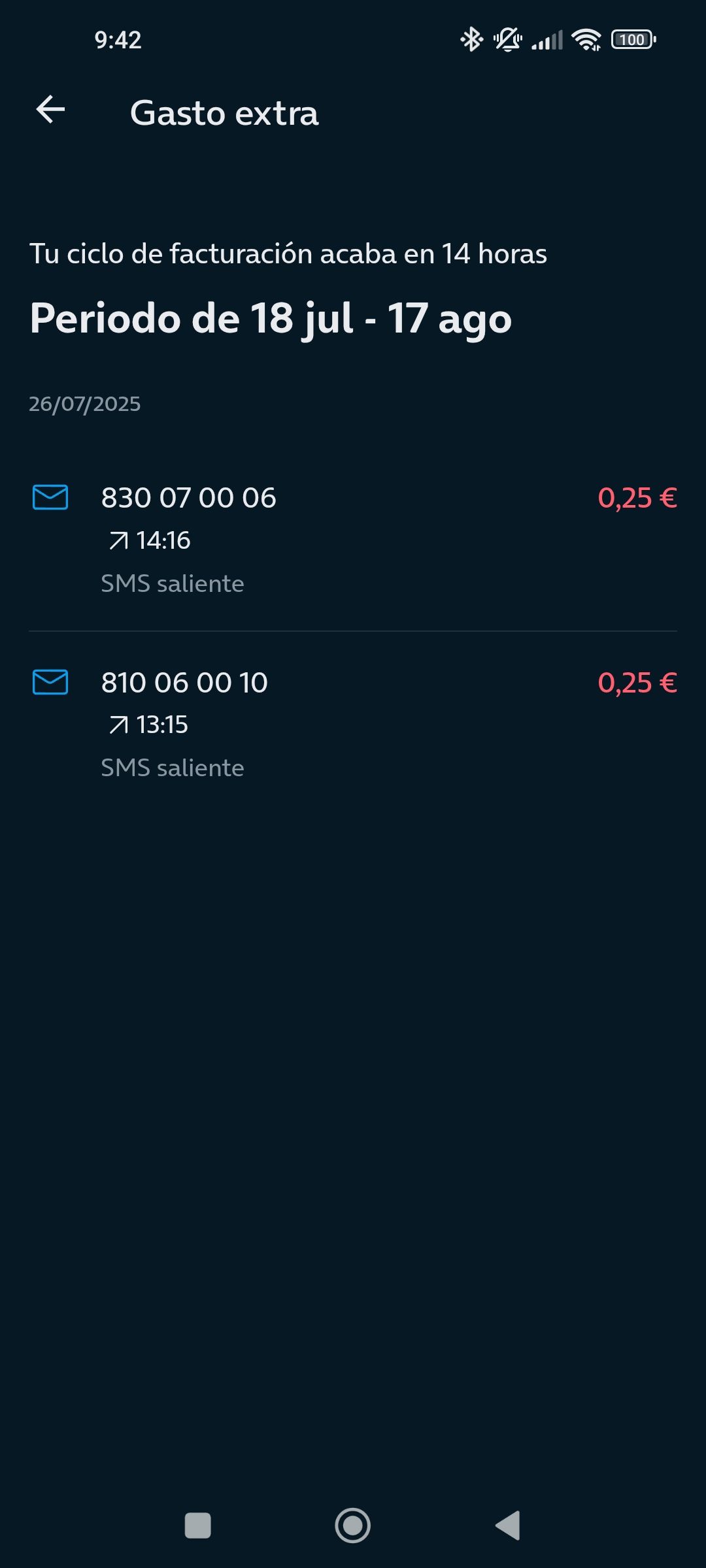Click the outgoing call arrow beside 13:15

click(118, 725)
